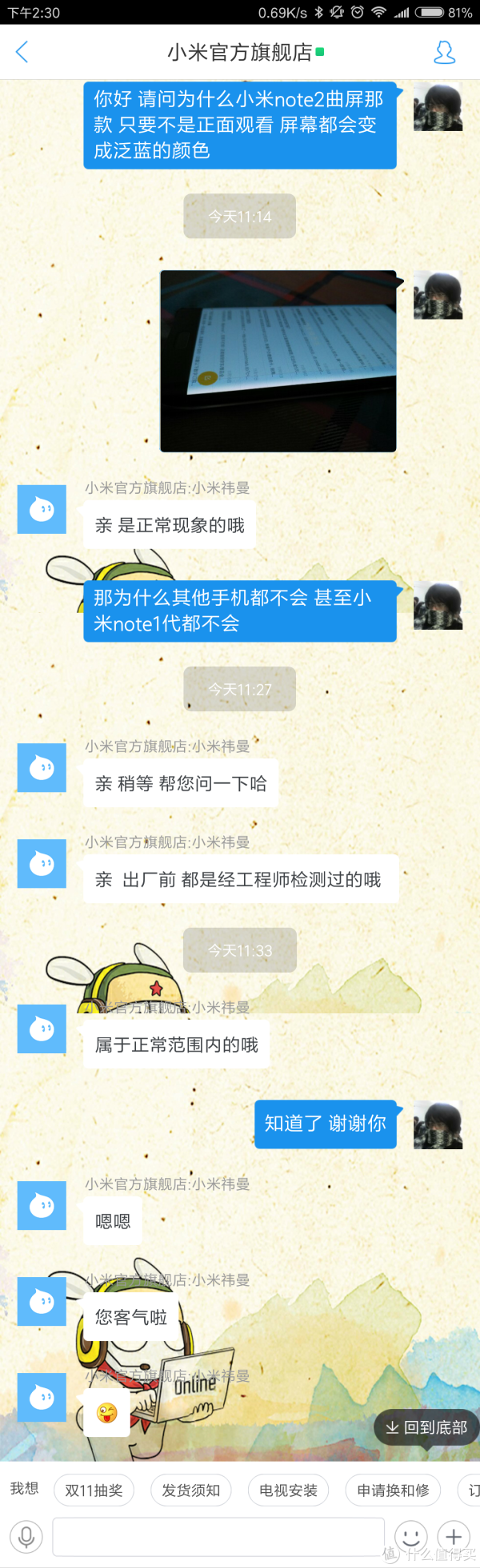View the sent phone screen photo
Viewport: 480px width, 1568px height.
(x=278, y=361)
